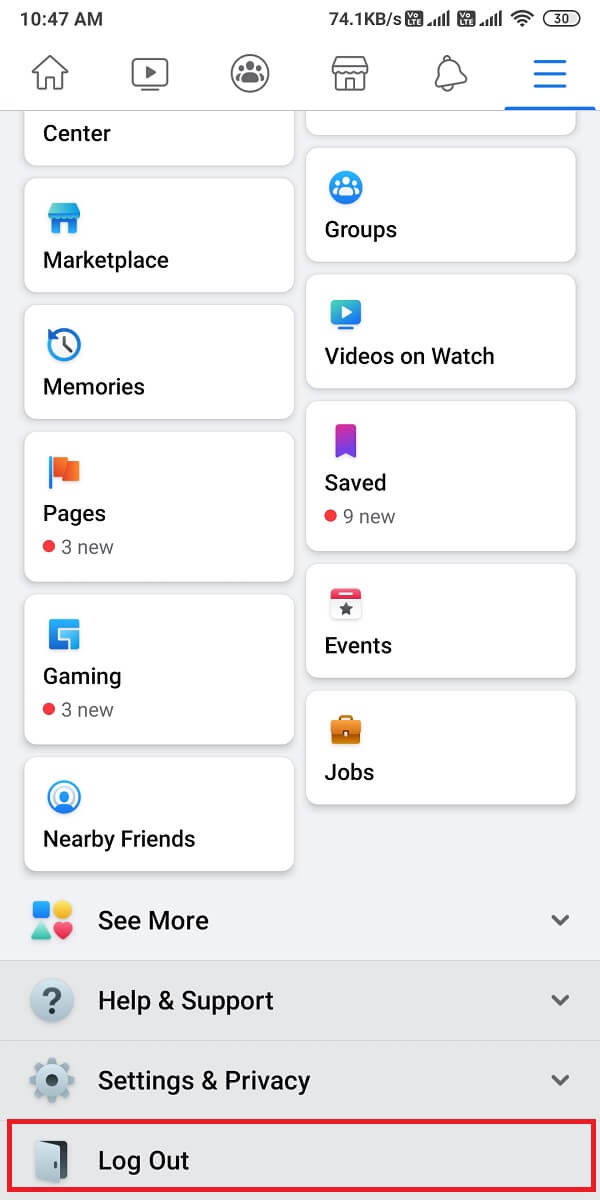
Task: Log out of the account
Action: tap(300, 1161)
